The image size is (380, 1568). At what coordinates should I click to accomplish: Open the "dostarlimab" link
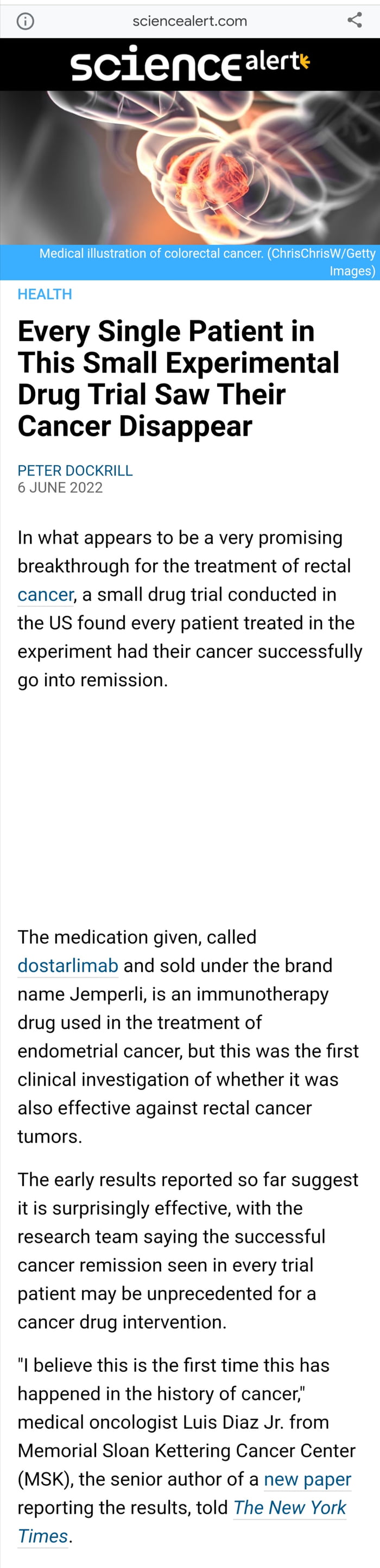pyautogui.click(x=68, y=965)
